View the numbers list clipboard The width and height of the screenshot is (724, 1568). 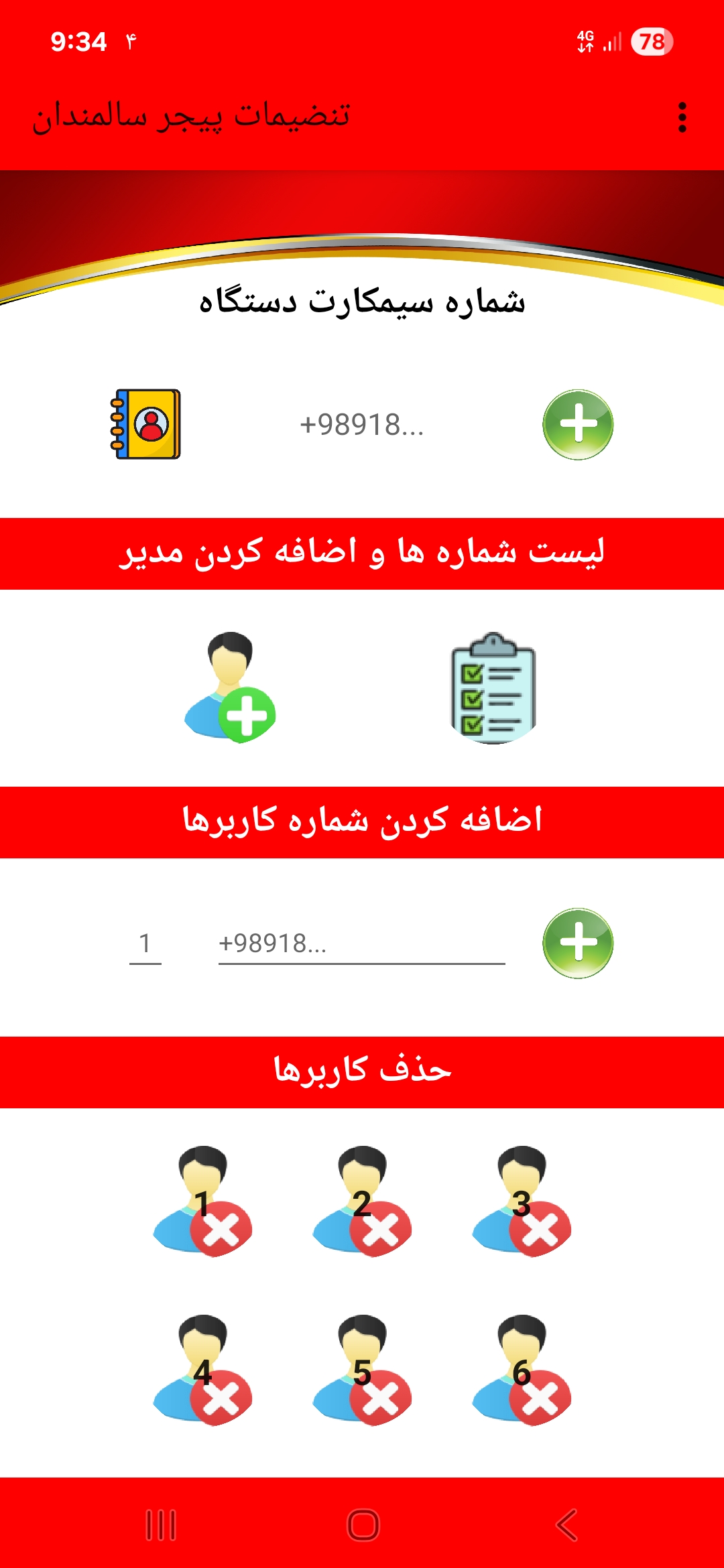[493, 688]
